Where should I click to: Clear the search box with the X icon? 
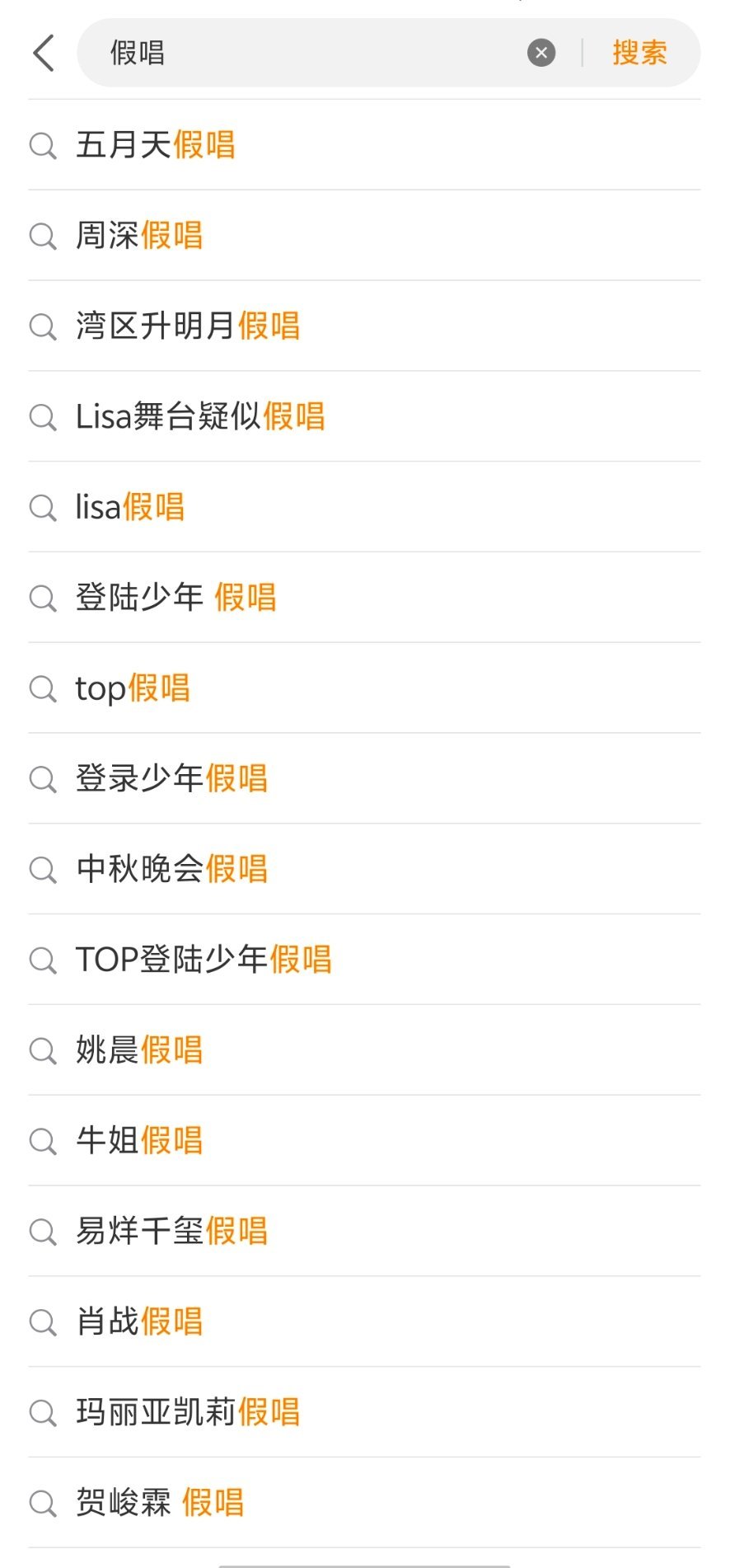point(540,52)
